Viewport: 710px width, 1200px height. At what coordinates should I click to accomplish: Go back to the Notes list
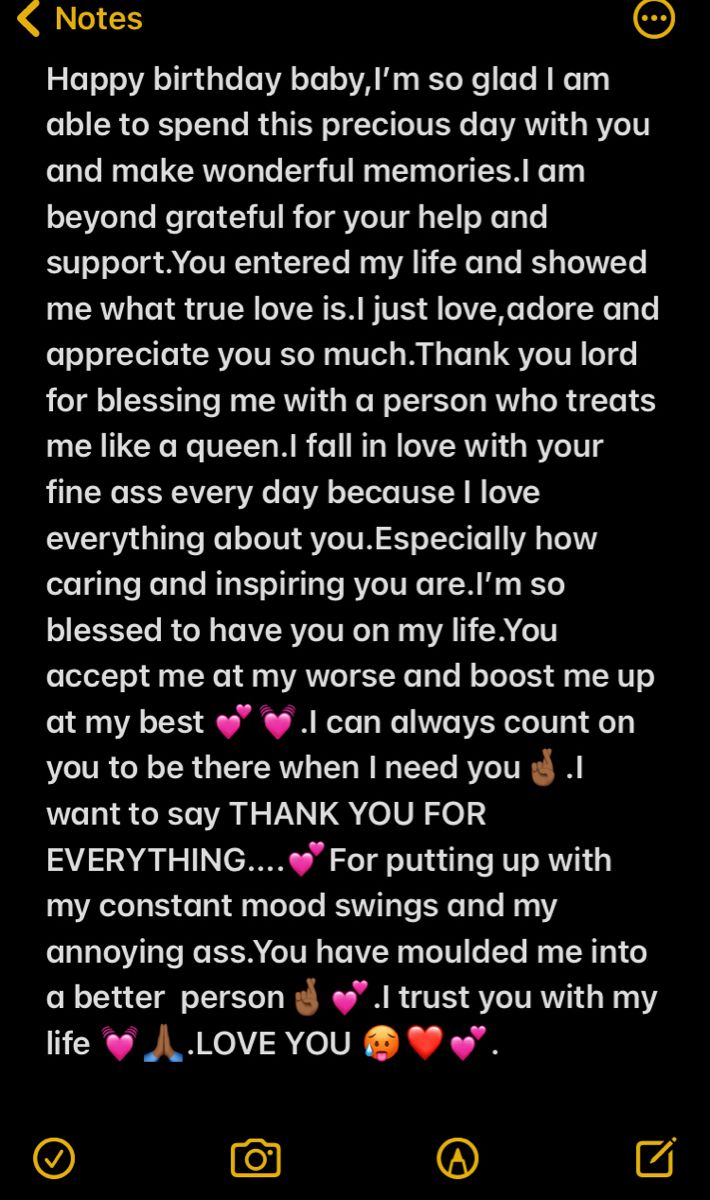(x=80, y=19)
